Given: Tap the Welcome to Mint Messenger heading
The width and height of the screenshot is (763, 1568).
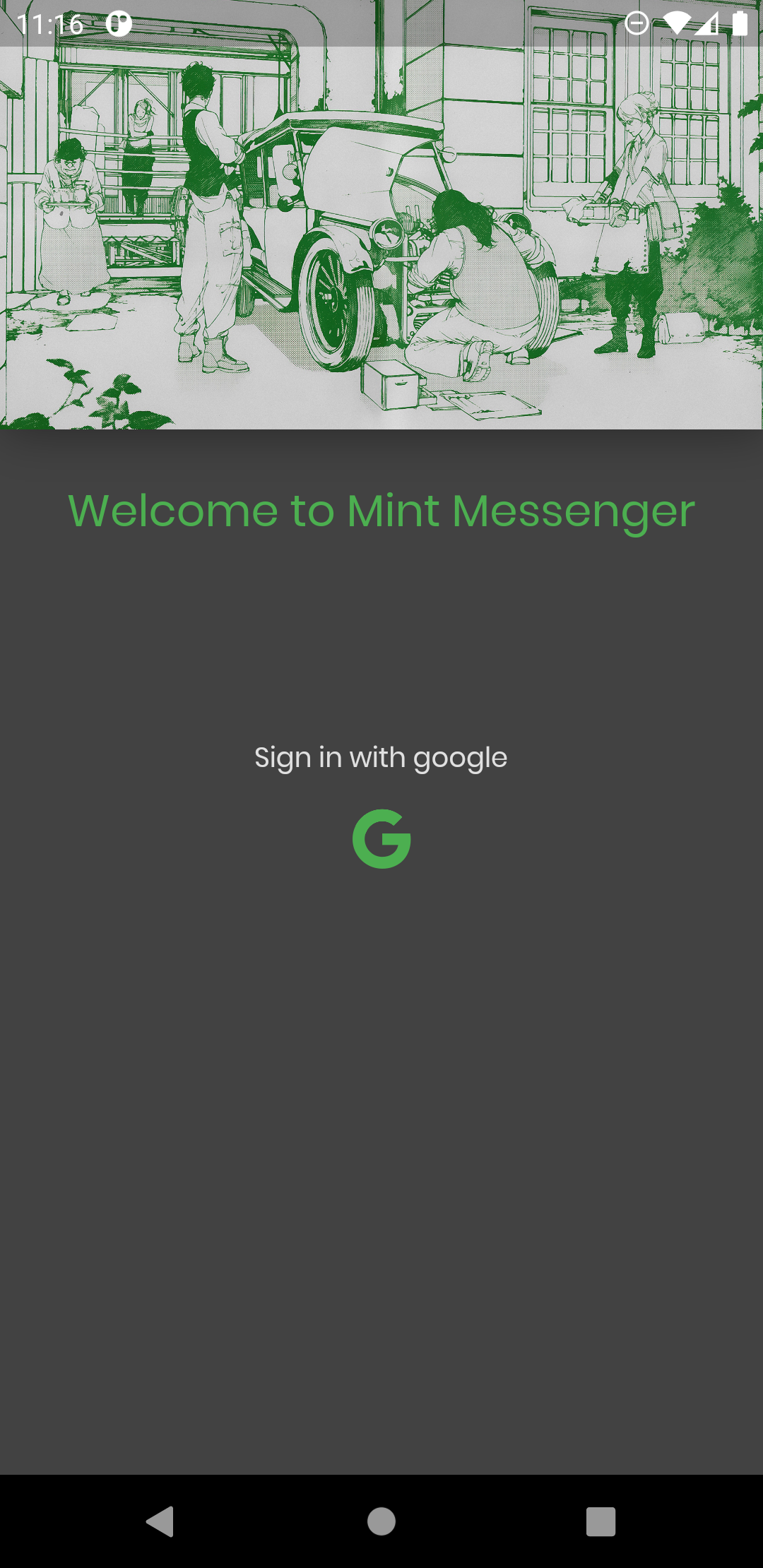Looking at the screenshot, I should pyautogui.click(x=381, y=511).
